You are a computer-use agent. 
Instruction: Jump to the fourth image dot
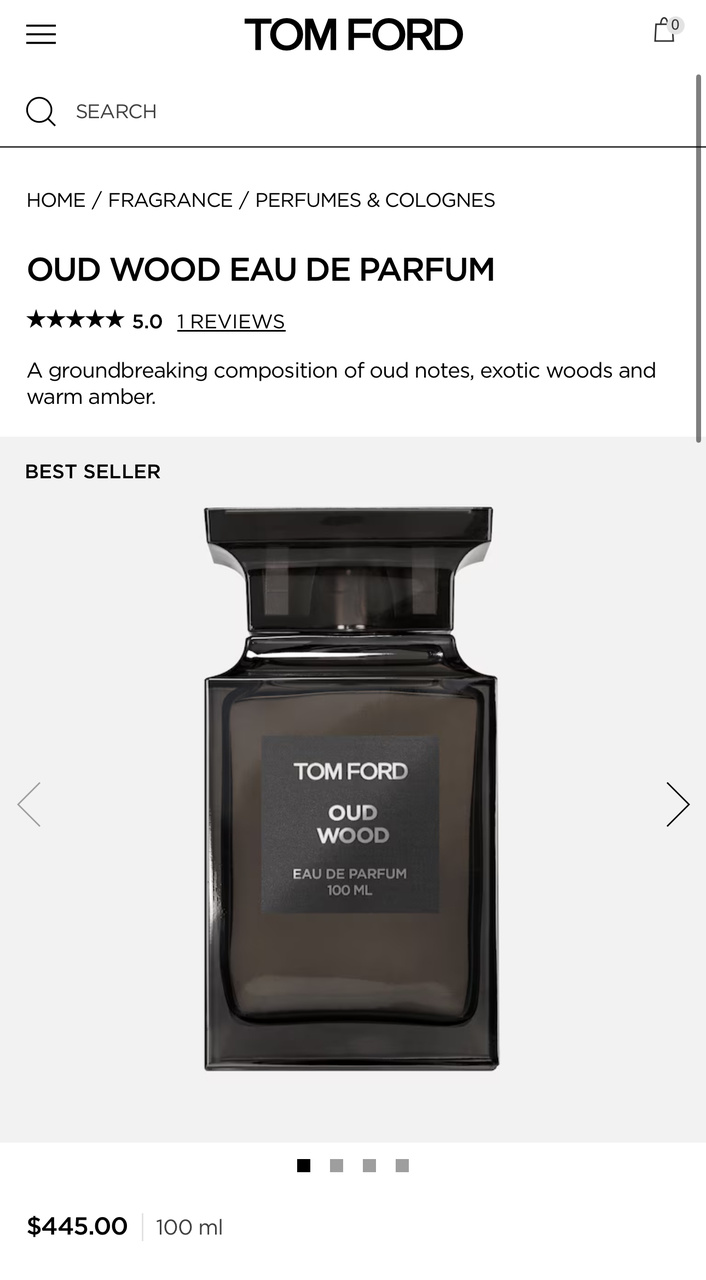[x=402, y=1165]
